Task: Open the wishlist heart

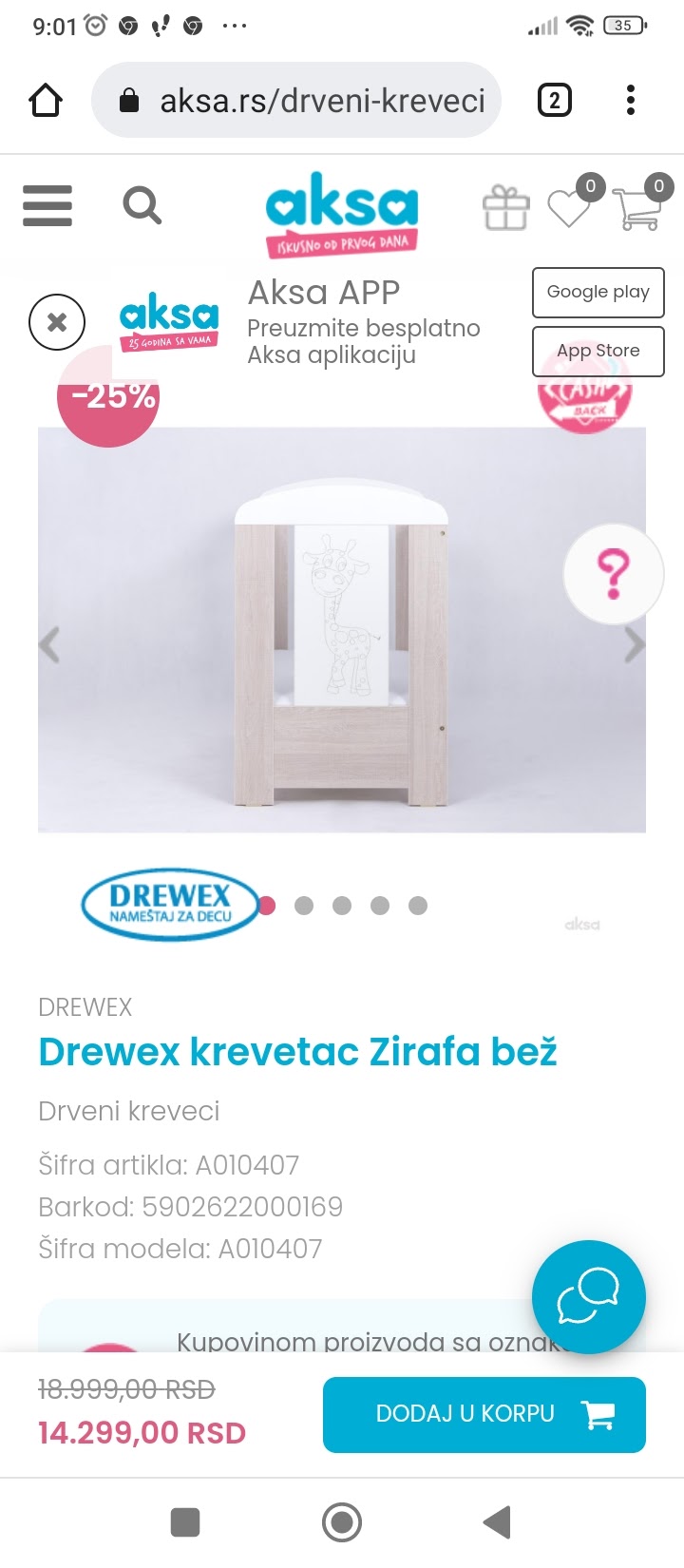Action: click(570, 207)
